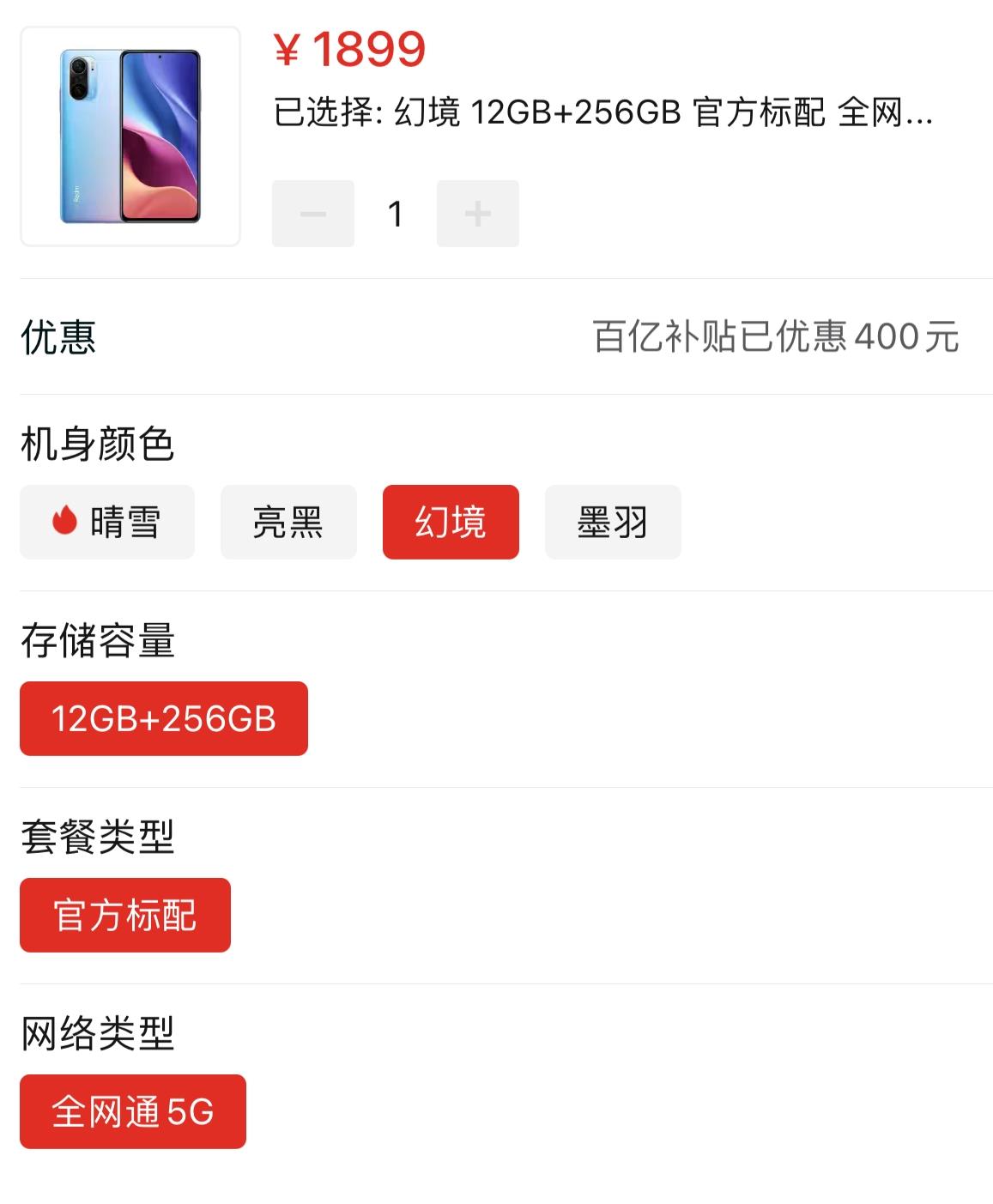Select the 官方标配 package type
The image size is (993, 1204).
[124, 915]
